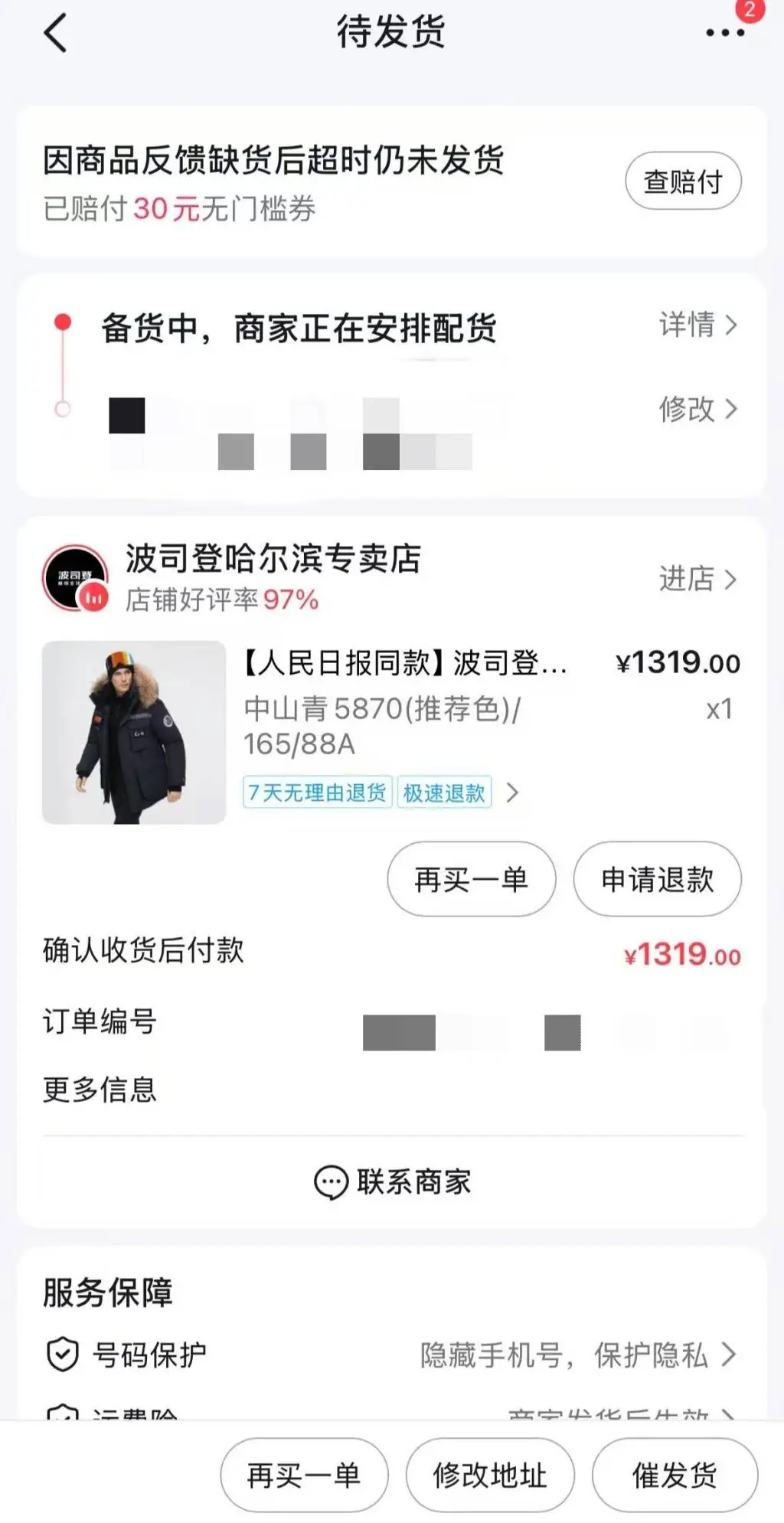Click the 7天无理由退货 tag
The image size is (784, 1523).
pyautogui.click(x=315, y=794)
